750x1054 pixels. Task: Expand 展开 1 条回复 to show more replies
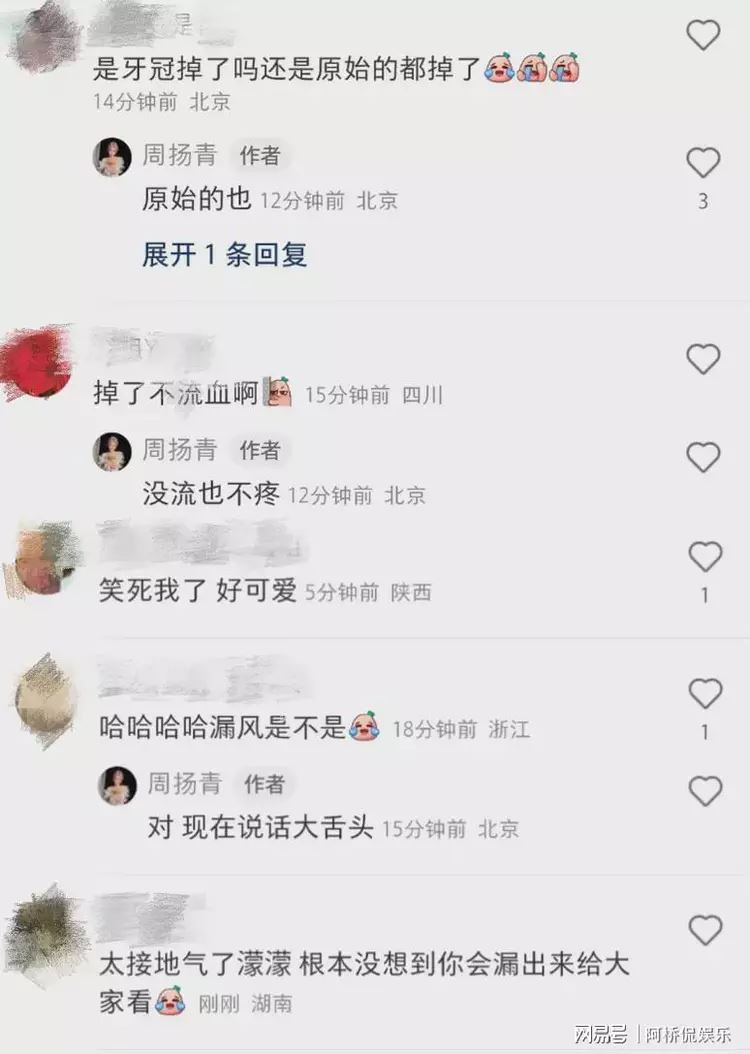(x=227, y=256)
